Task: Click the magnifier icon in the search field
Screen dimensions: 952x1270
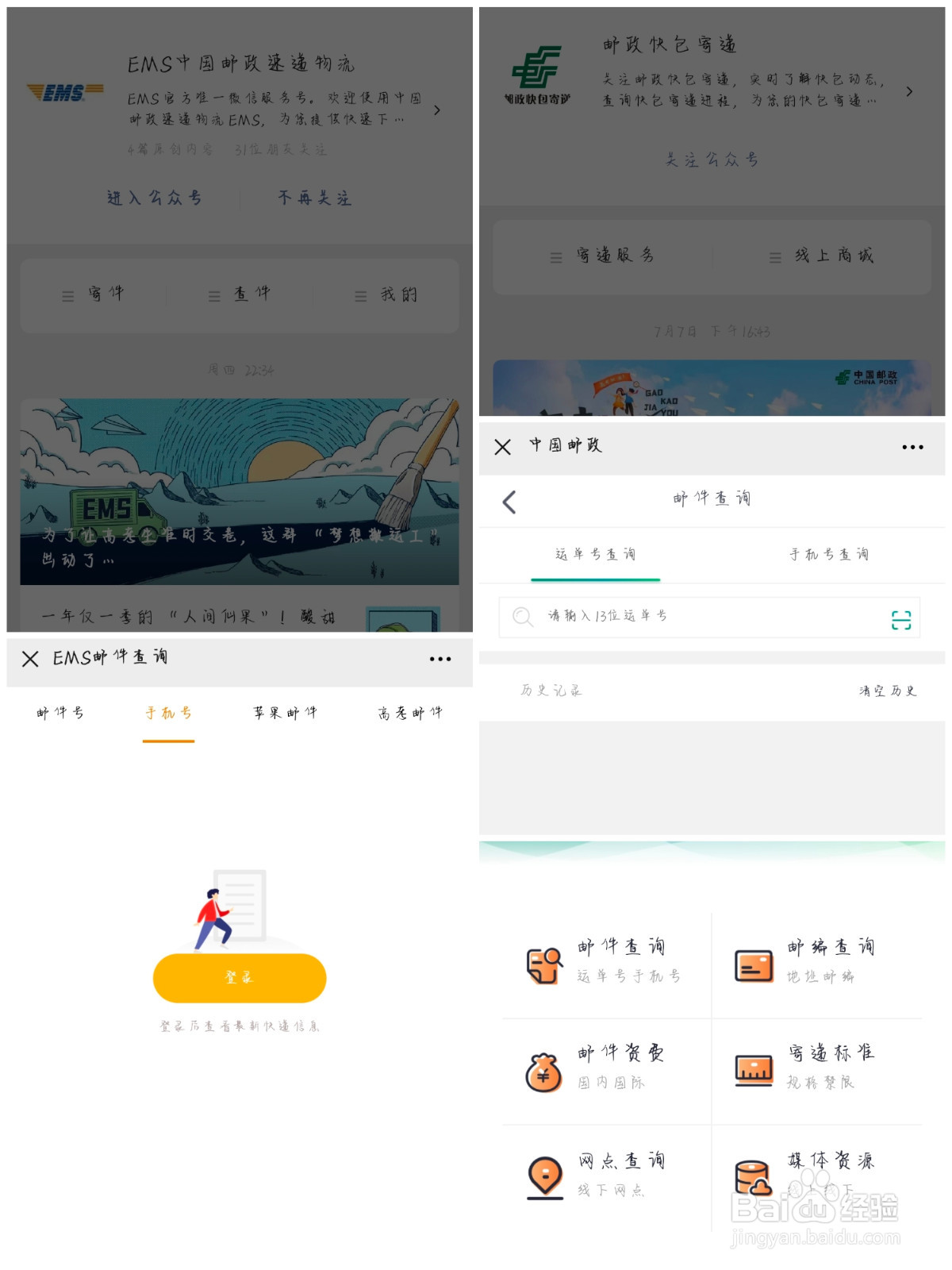Action: pos(523,617)
